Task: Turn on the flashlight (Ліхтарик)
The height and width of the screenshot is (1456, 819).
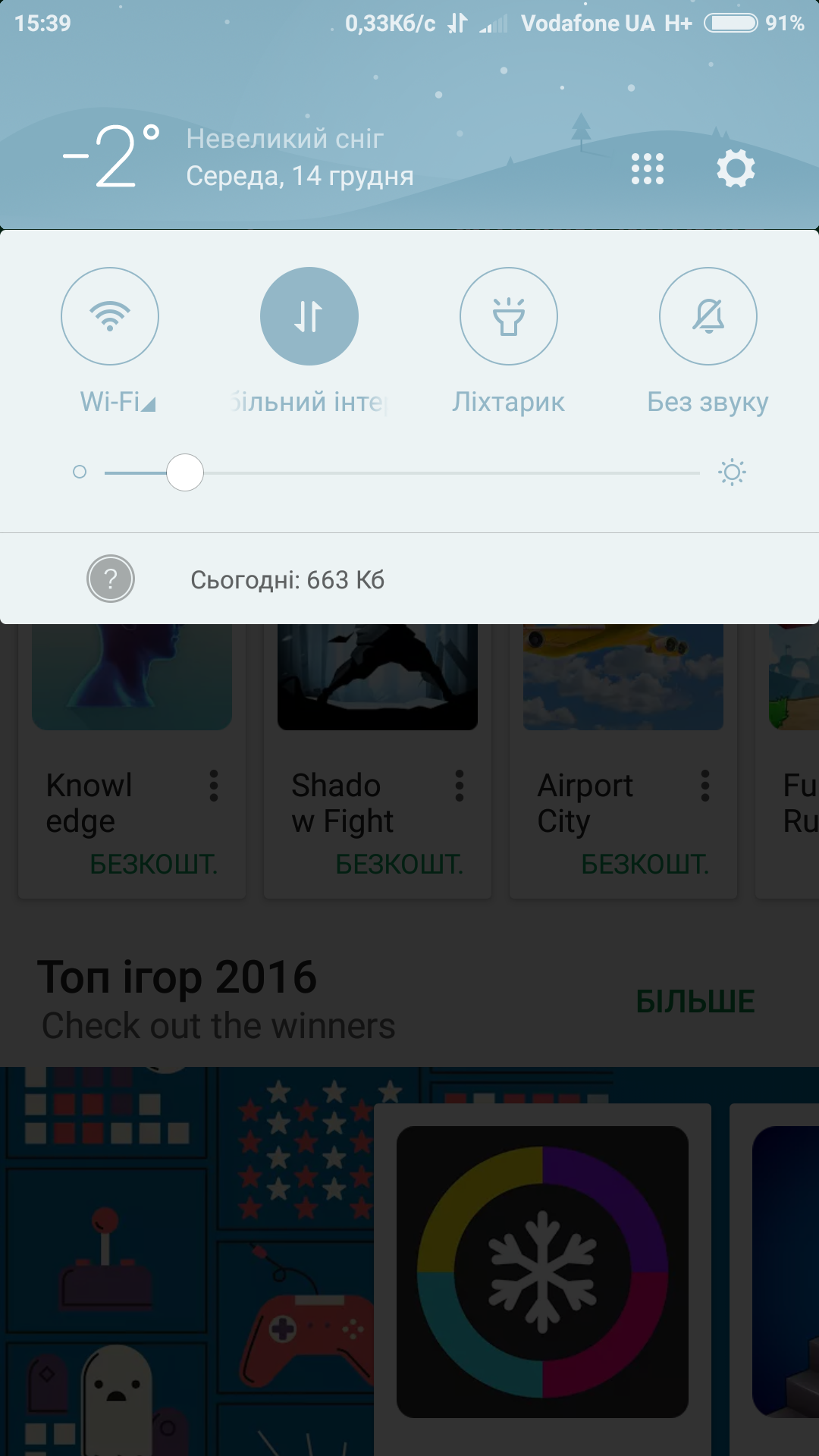Action: (x=509, y=316)
